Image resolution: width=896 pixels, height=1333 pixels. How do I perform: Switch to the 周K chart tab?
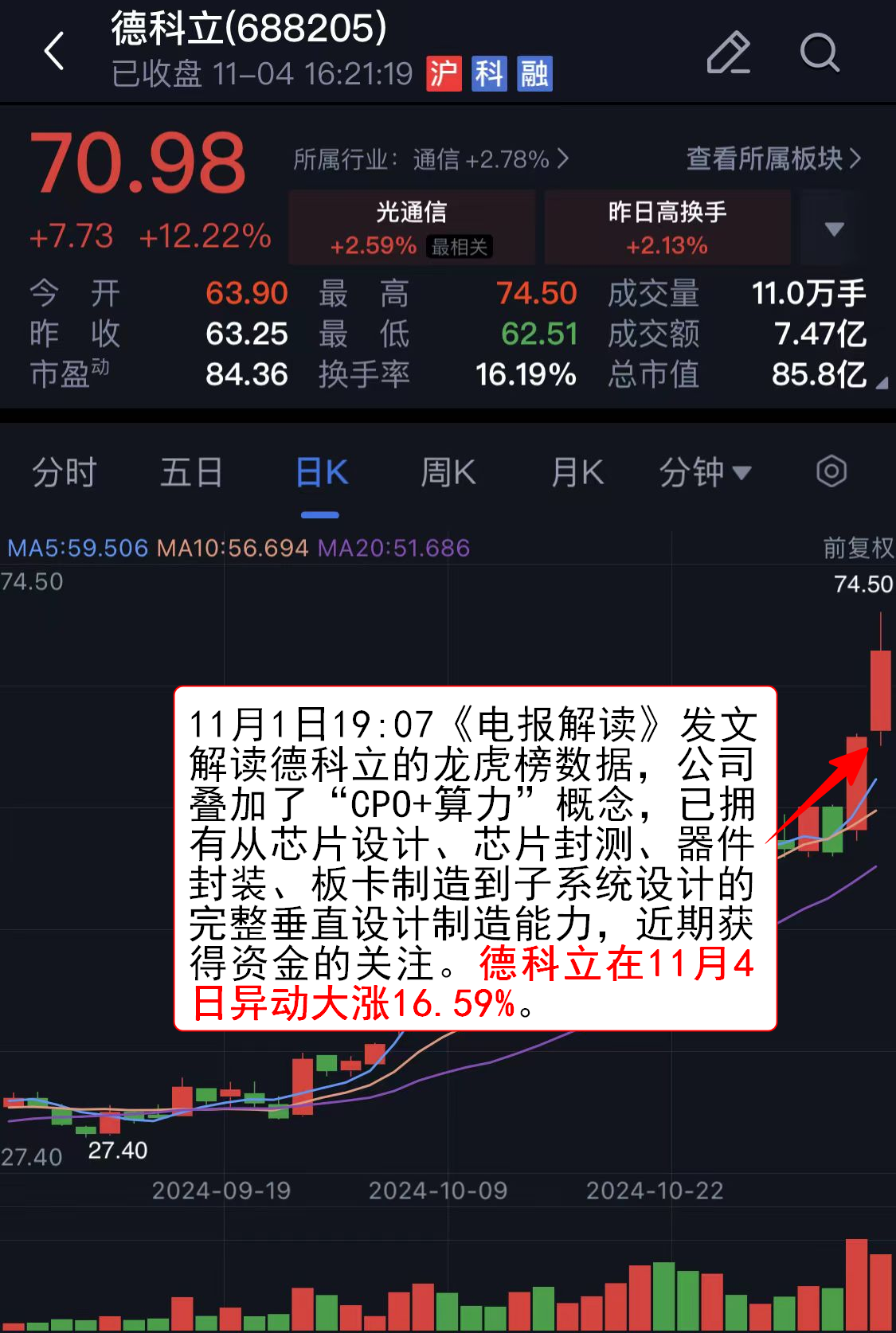[x=448, y=473]
